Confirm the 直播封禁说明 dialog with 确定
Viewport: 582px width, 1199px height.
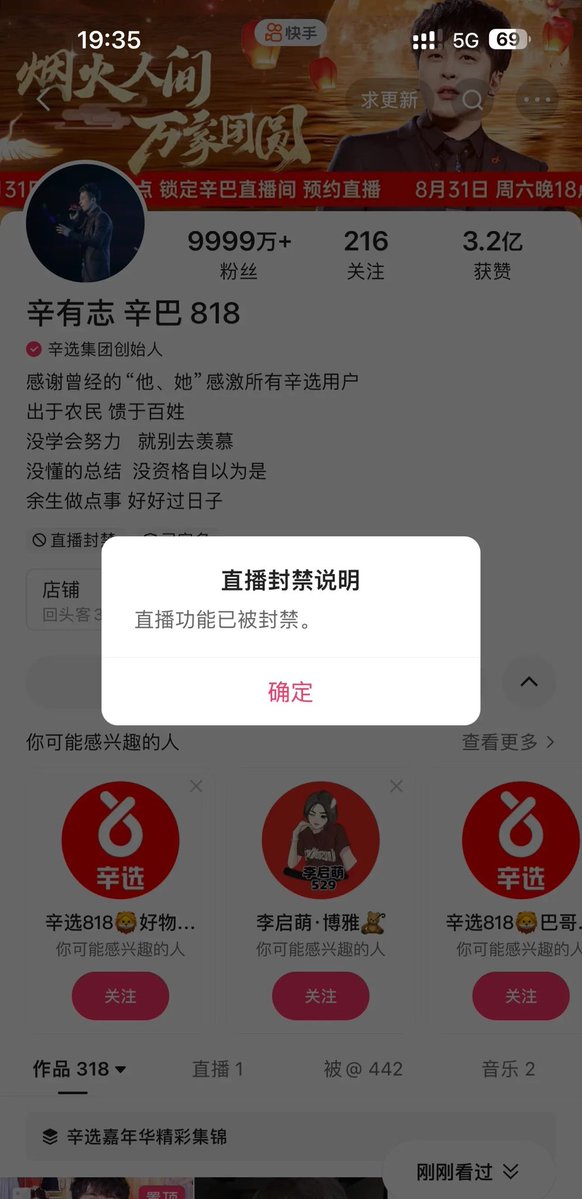(291, 691)
